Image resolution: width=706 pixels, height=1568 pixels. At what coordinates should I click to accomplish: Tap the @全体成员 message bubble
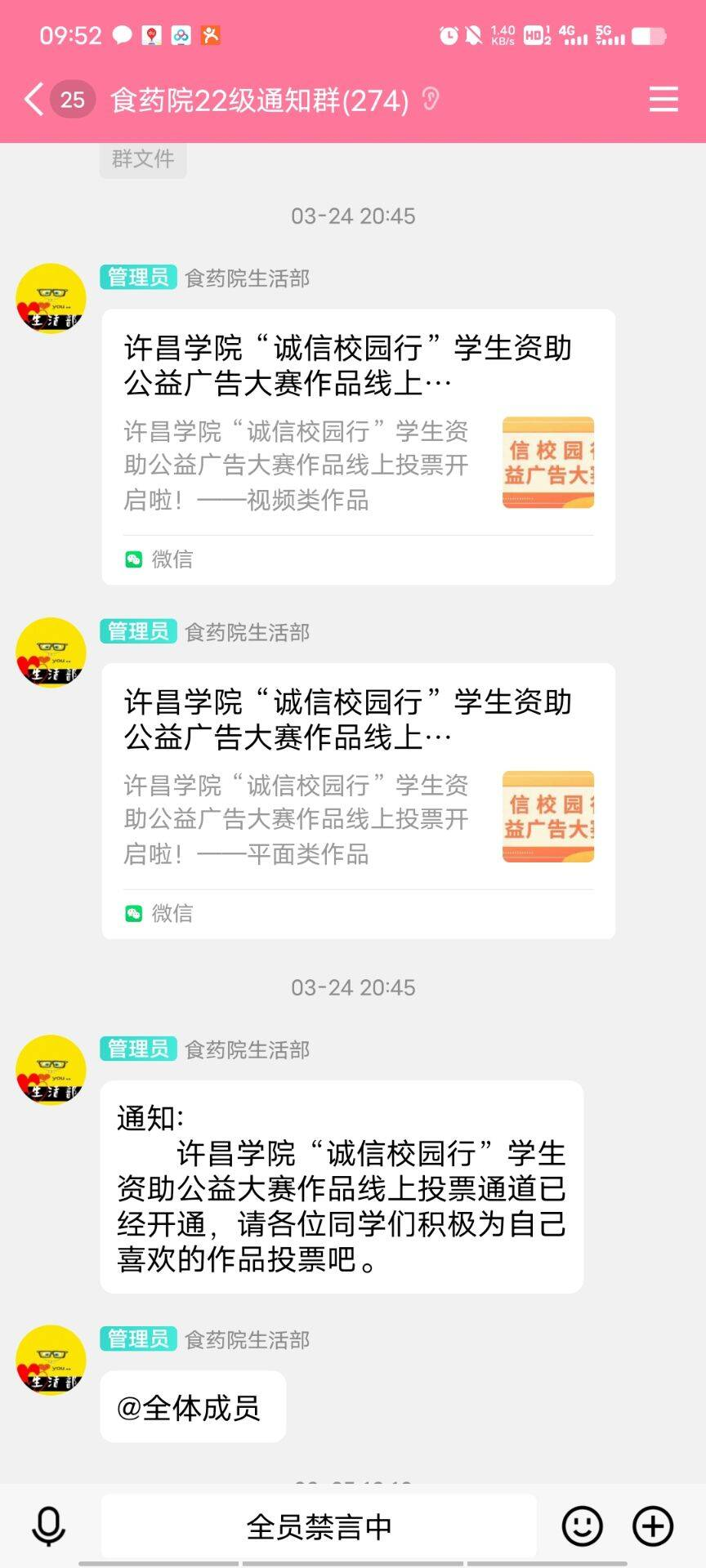pyautogui.click(x=193, y=1408)
